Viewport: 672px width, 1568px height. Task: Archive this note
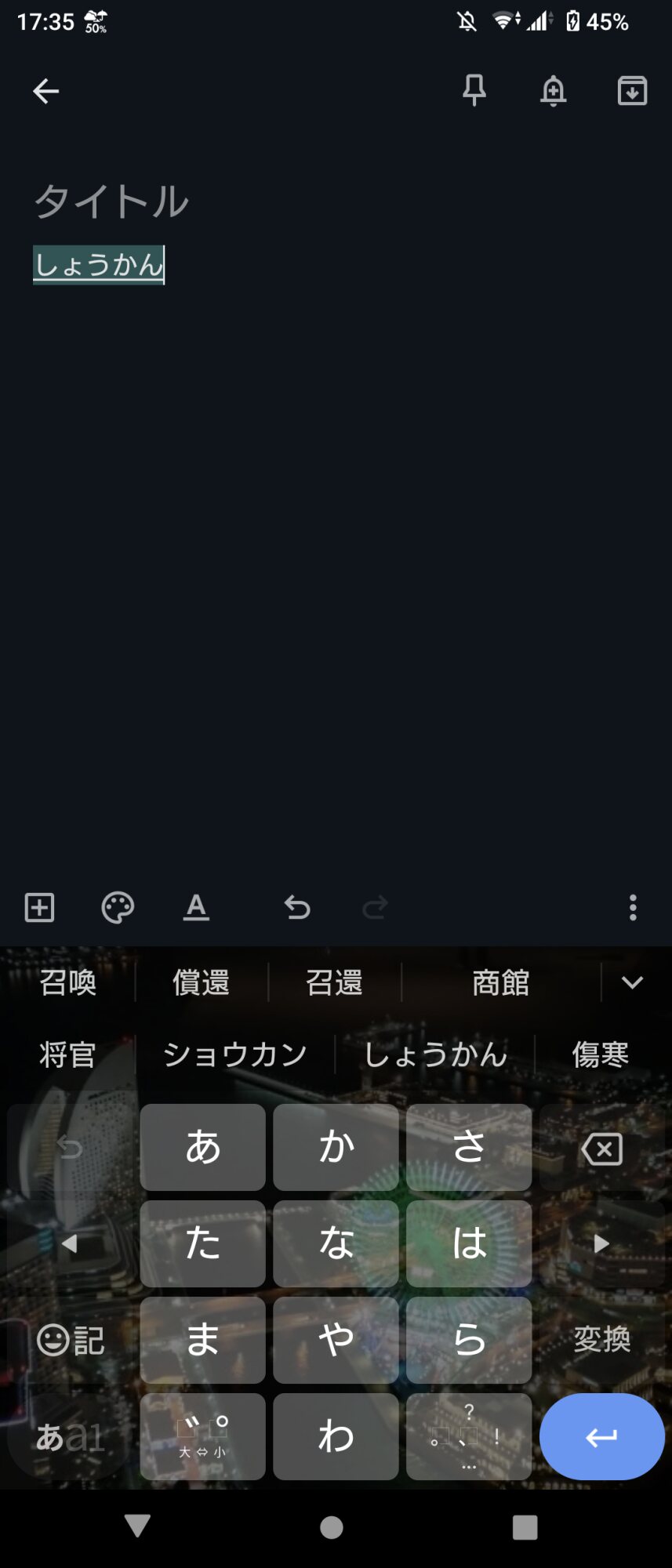coord(632,91)
